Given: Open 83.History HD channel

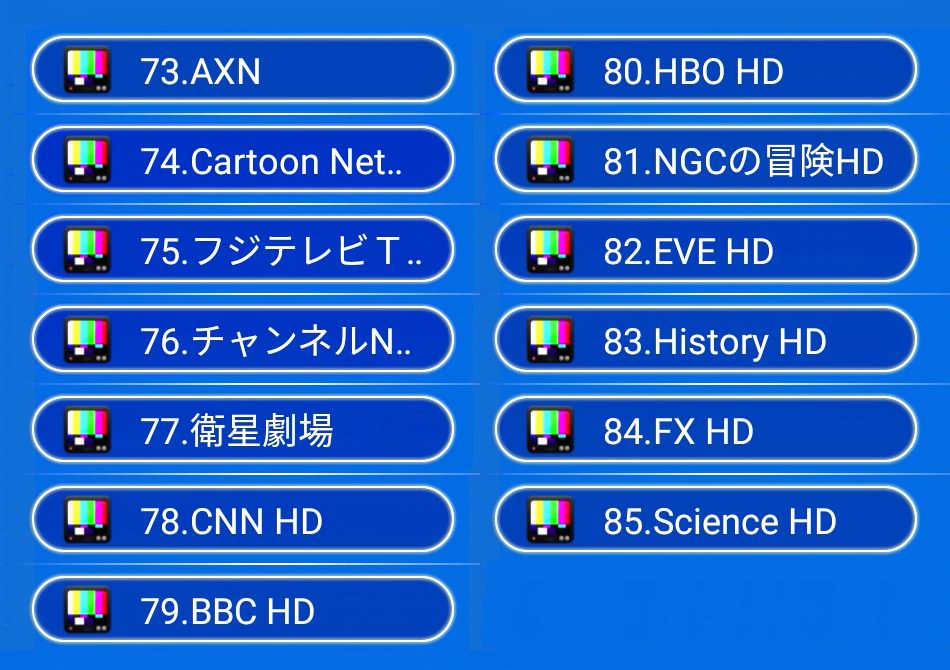Looking at the screenshot, I should pos(705,341).
